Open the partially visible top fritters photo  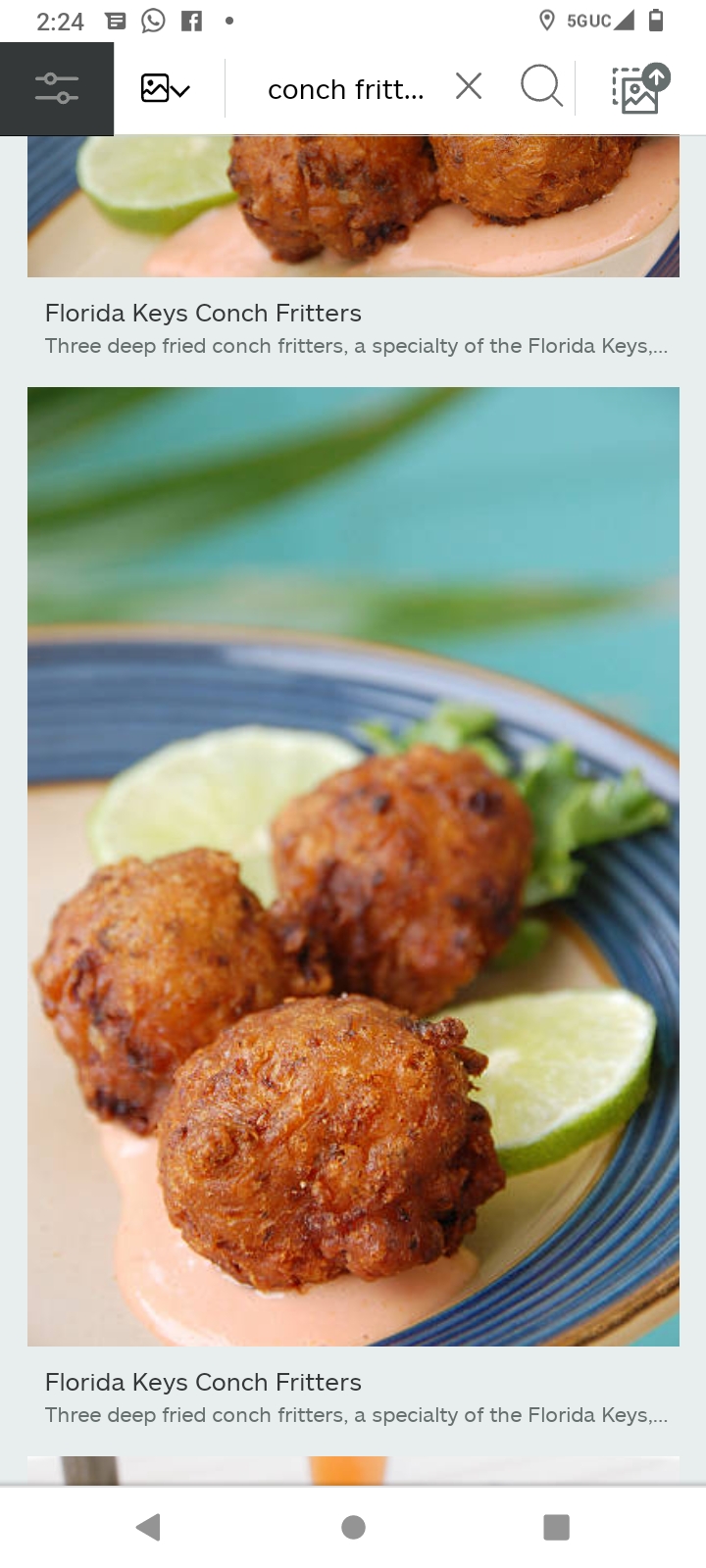tap(353, 206)
